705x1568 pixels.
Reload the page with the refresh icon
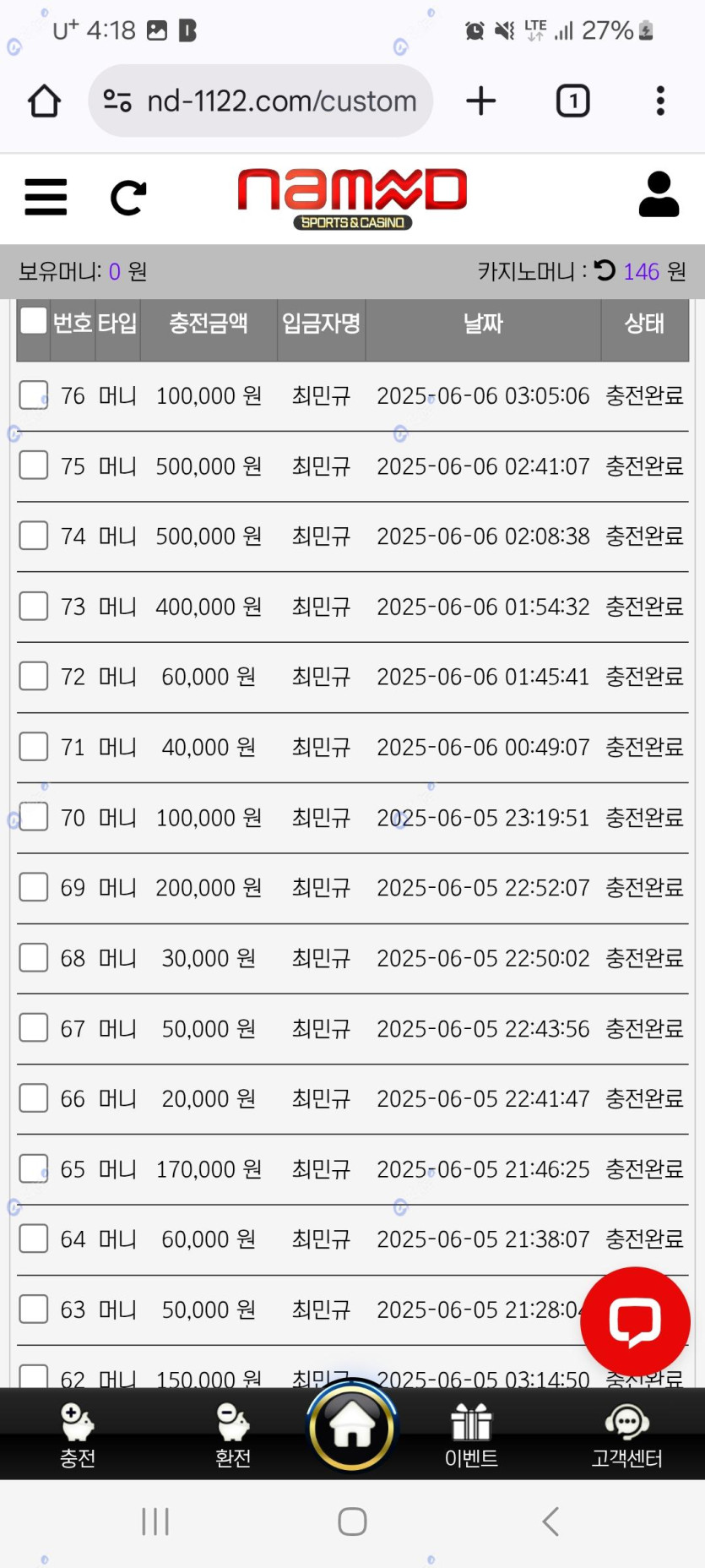128,198
